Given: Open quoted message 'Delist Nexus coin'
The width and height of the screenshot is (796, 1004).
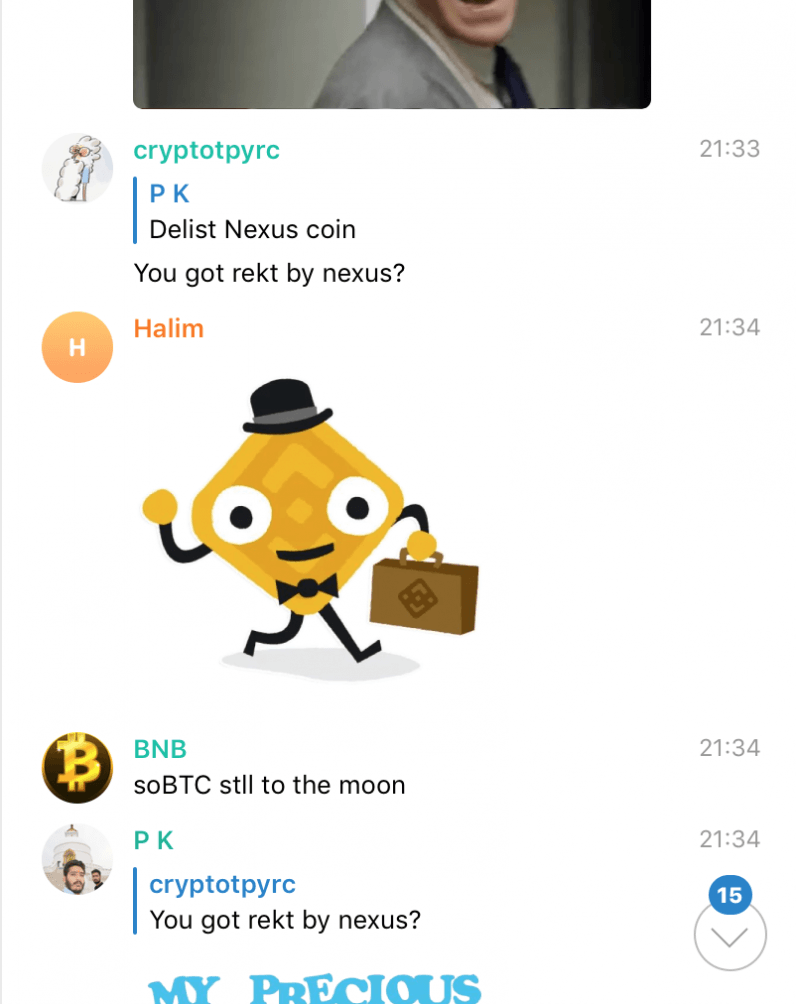Looking at the screenshot, I should 252,212.
